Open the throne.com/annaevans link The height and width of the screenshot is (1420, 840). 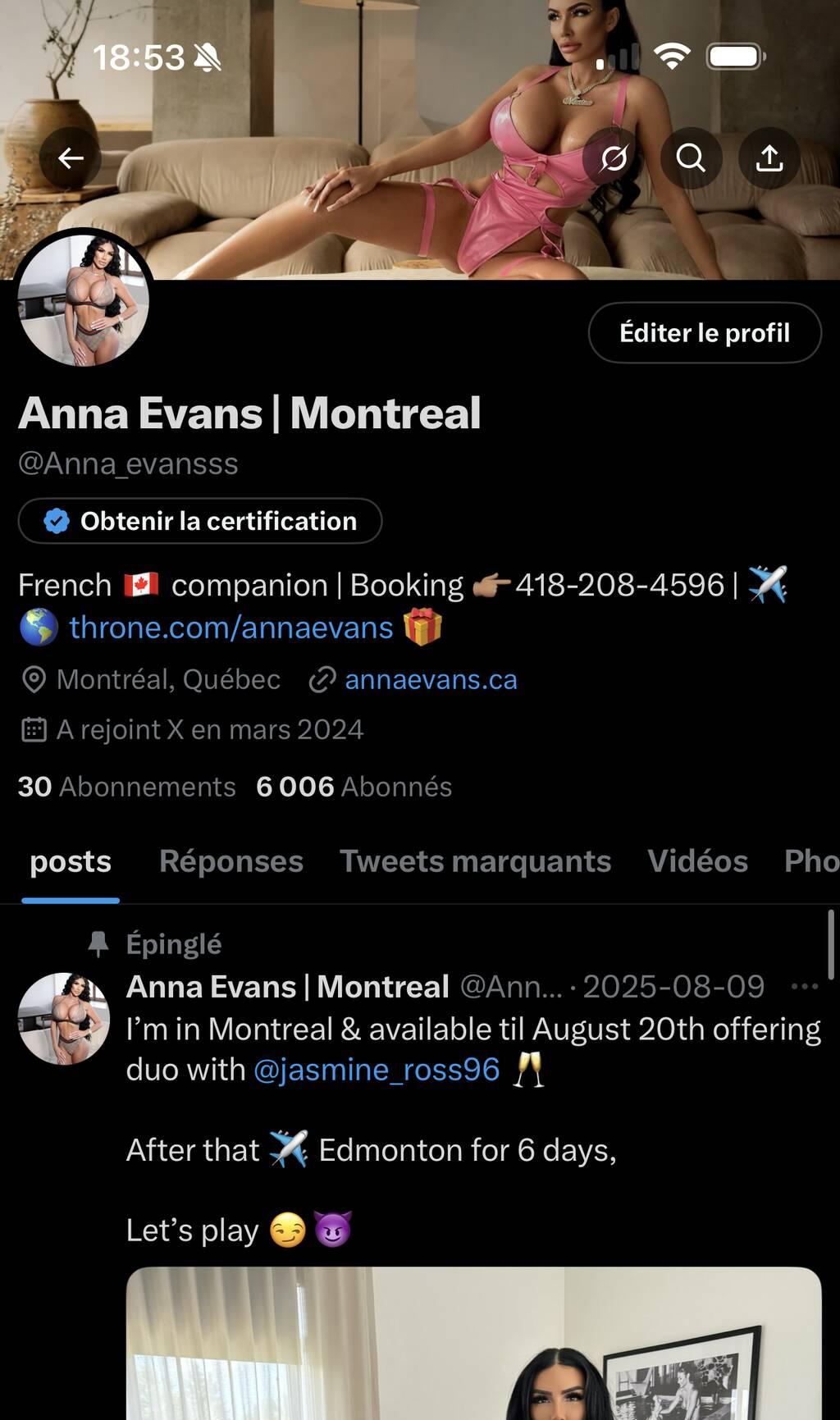[231, 628]
